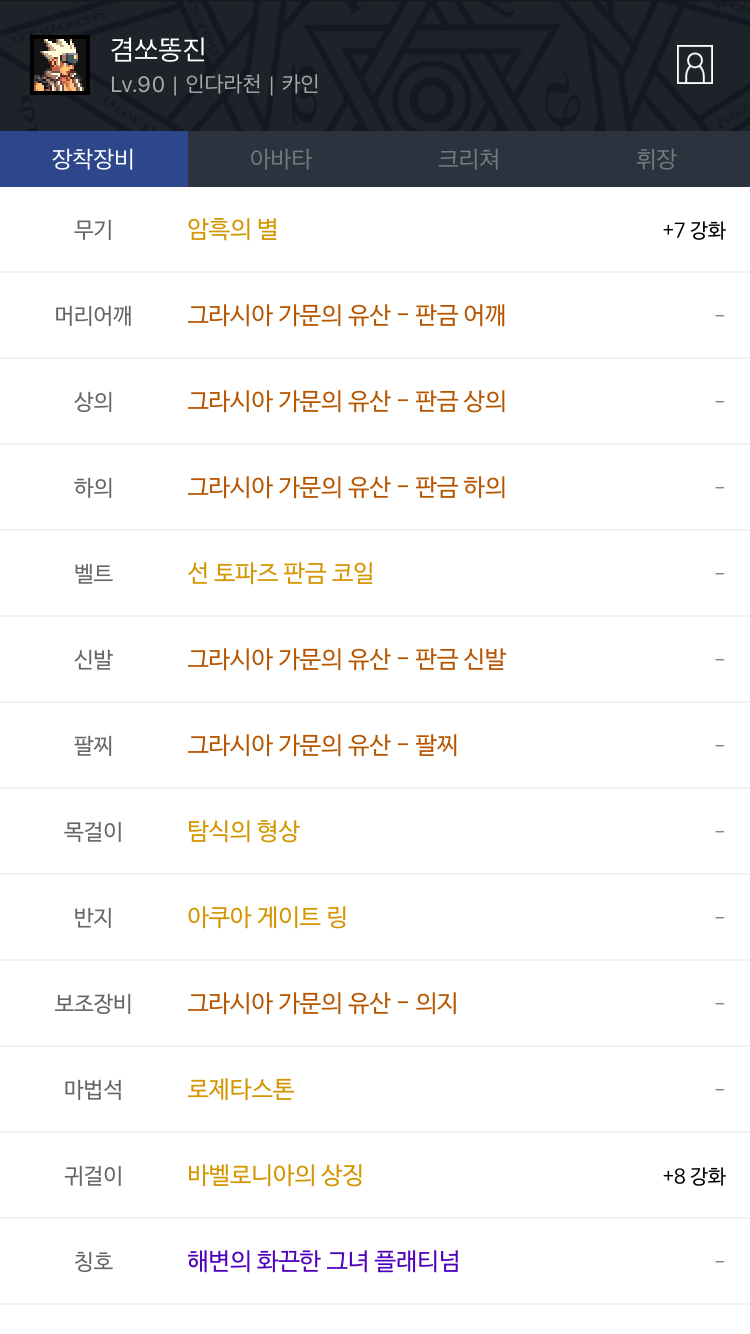
Task: Open 그라시아 가문의 유산 - 판금 신발
Action: pos(346,659)
